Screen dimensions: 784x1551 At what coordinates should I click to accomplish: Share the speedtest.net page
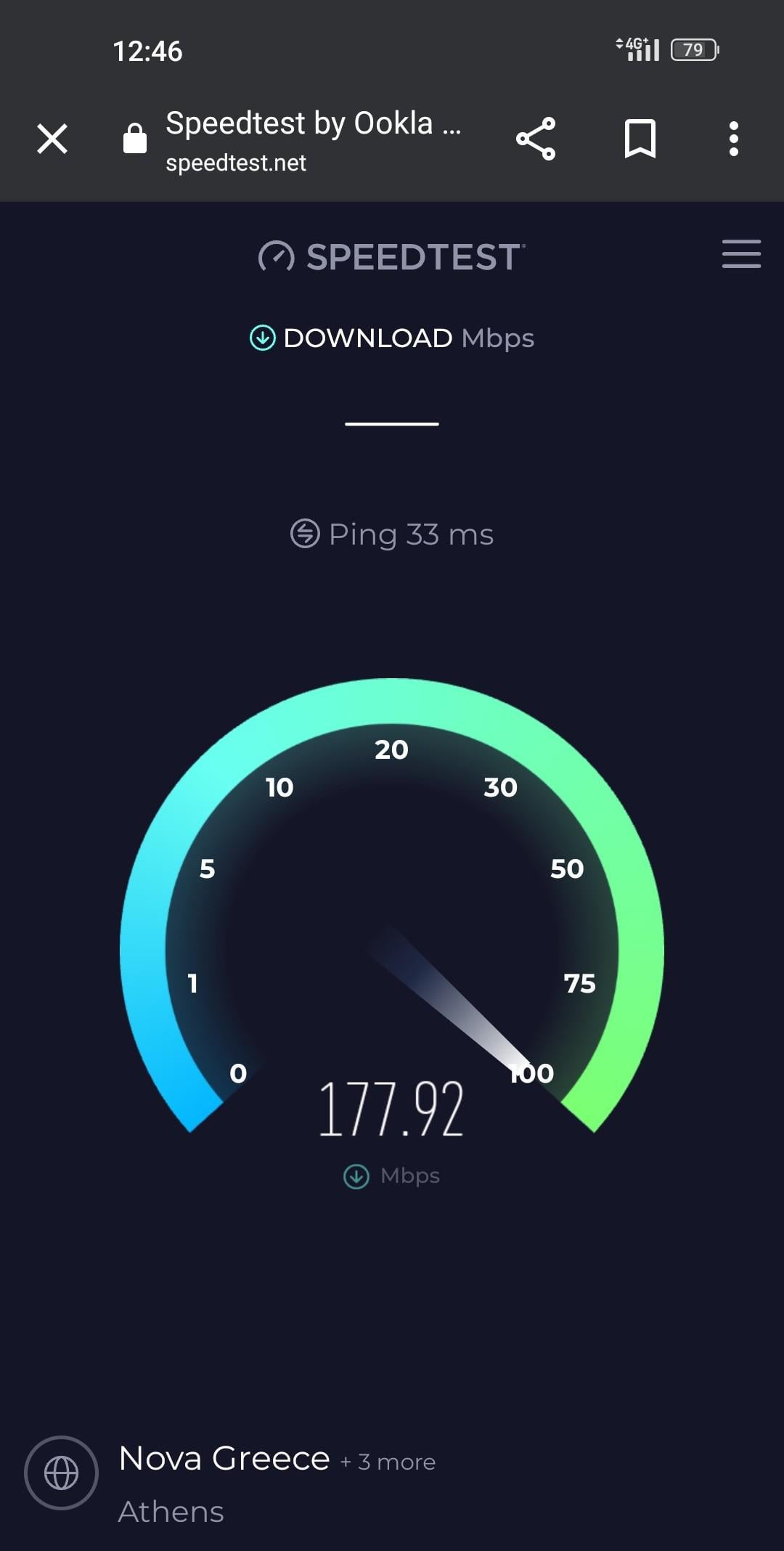536,139
